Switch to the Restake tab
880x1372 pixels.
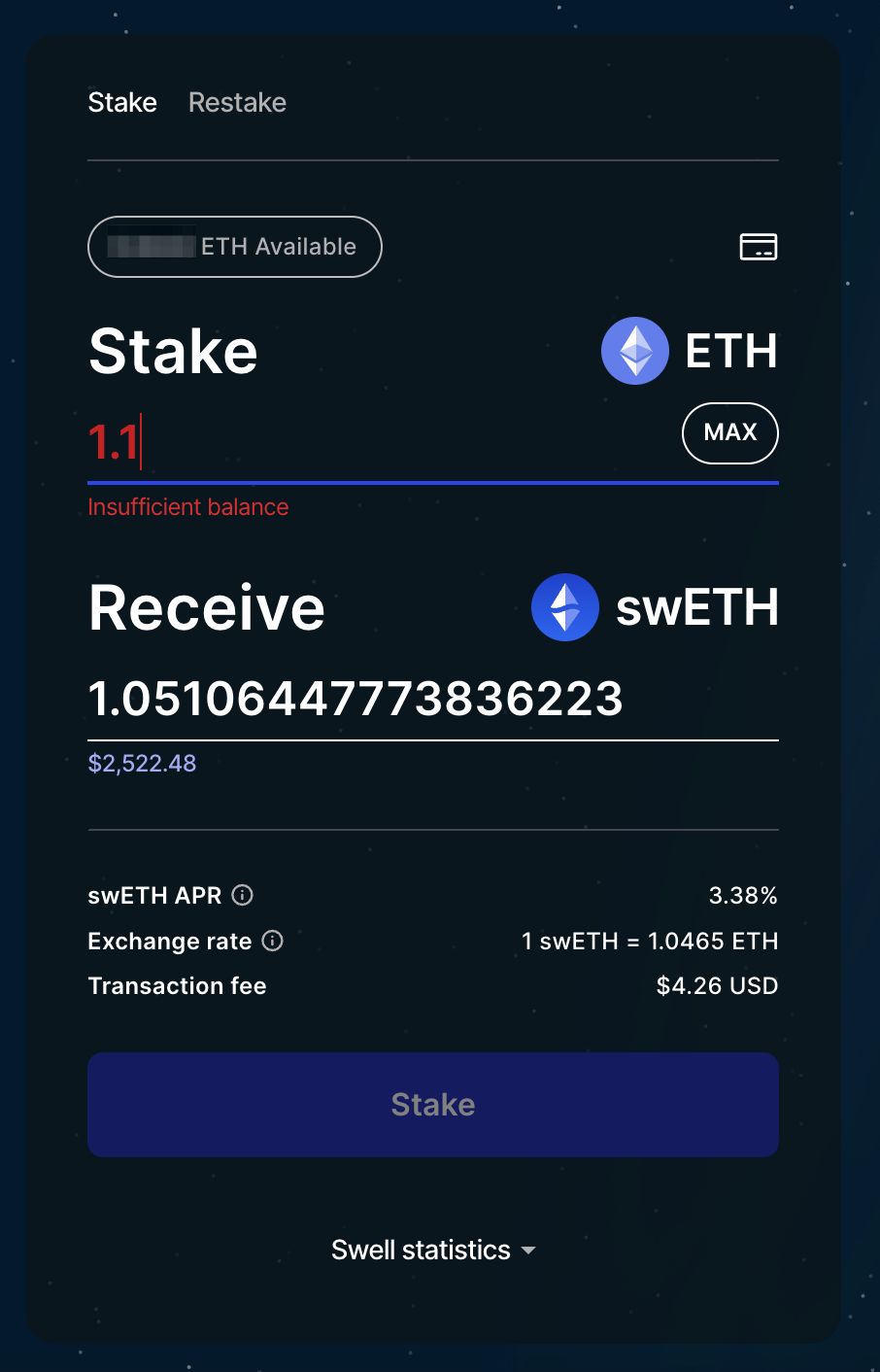[237, 102]
